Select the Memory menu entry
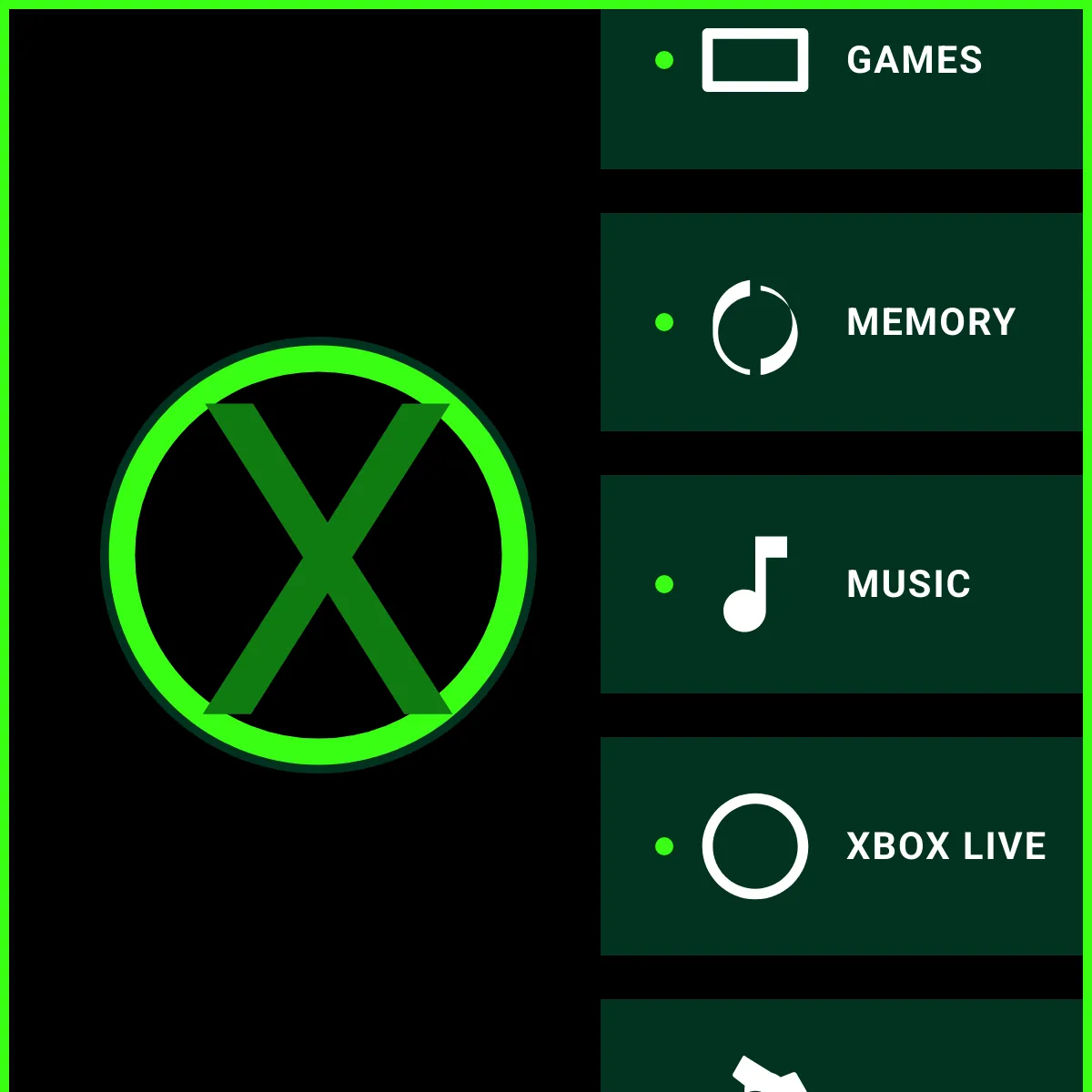 (x=841, y=322)
